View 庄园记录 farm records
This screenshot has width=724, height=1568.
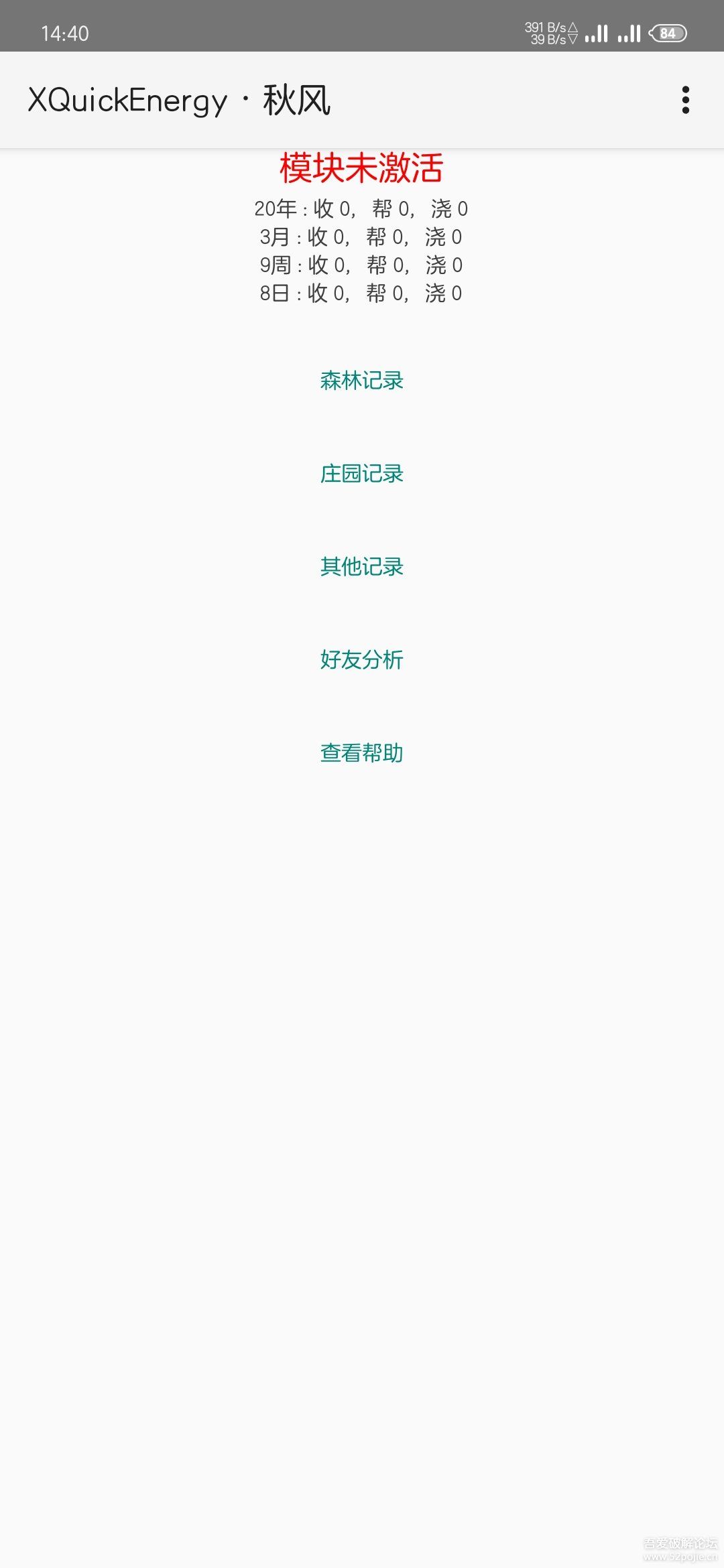tap(362, 474)
